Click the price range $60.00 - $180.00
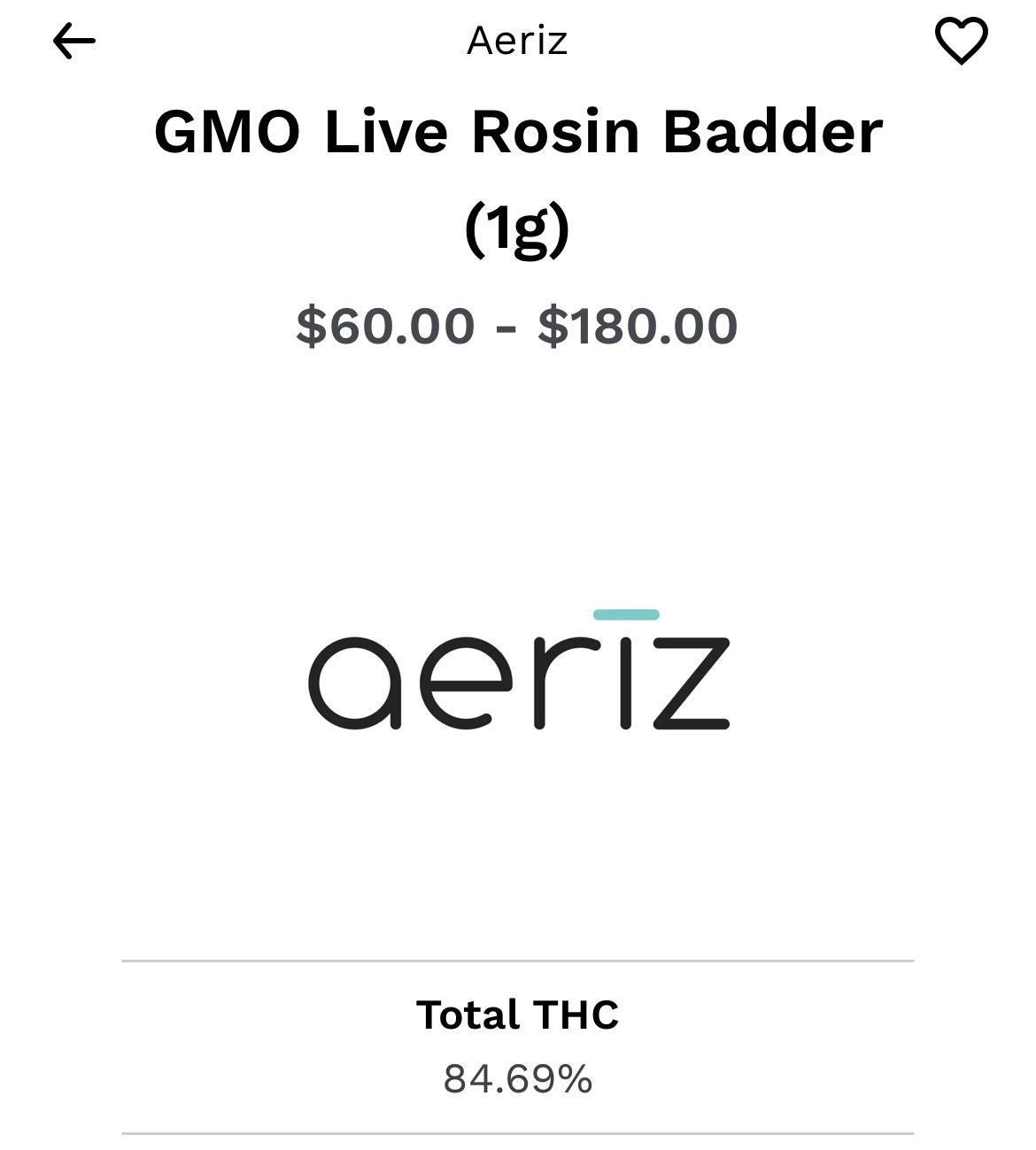 click(518, 325)
